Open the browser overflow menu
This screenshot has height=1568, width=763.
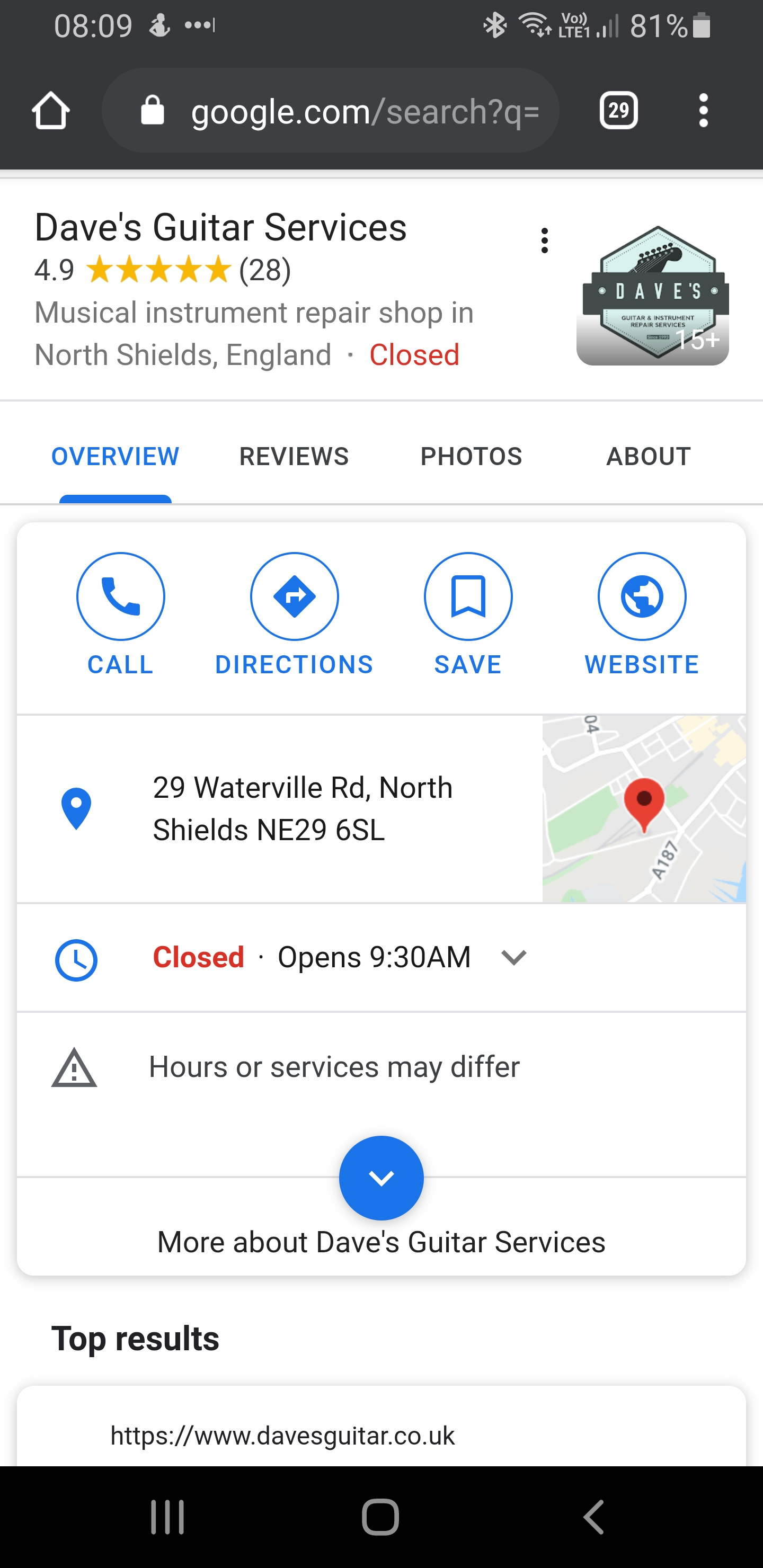703,111
